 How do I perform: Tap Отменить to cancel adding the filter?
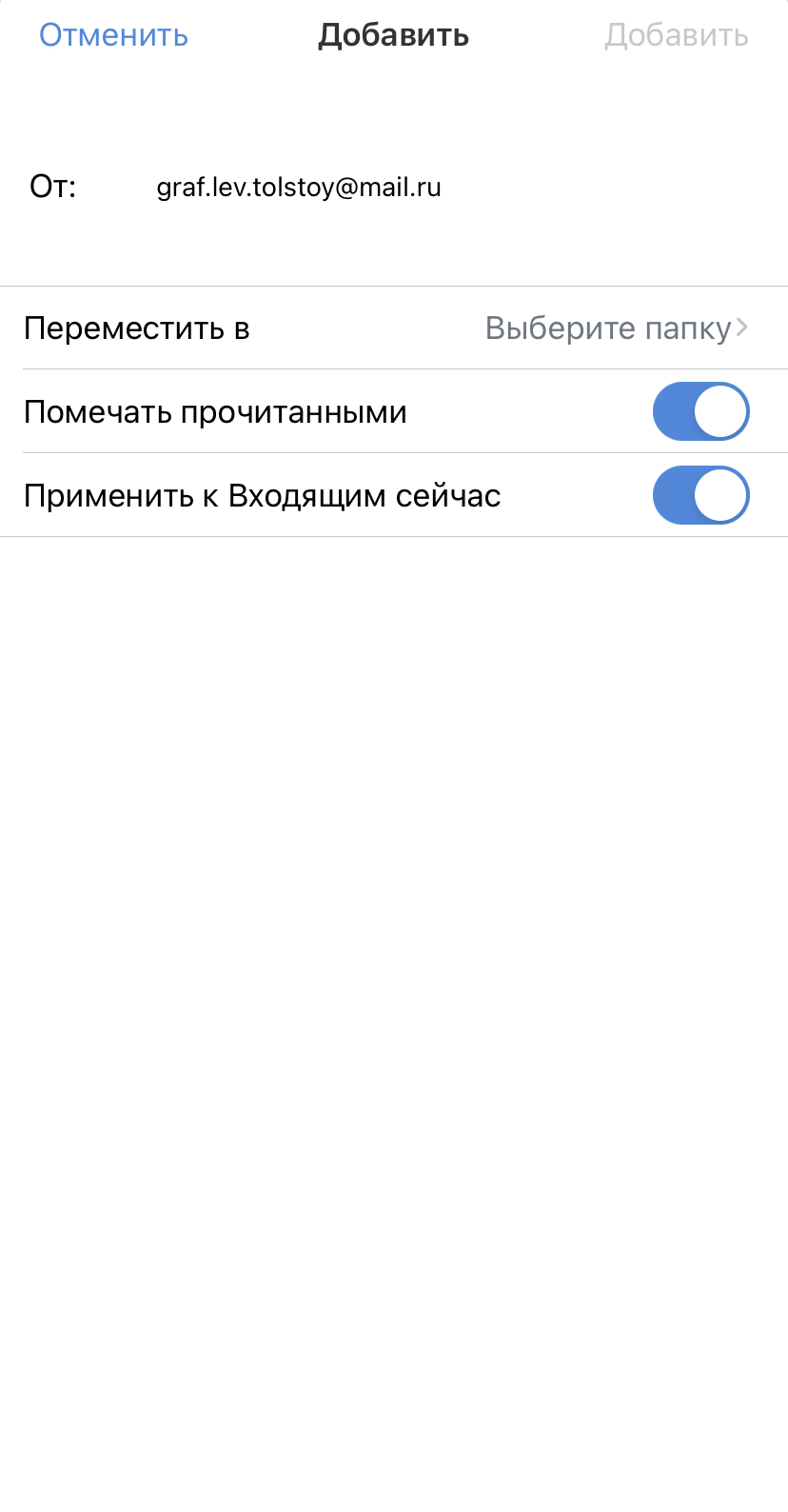[113, 36]
